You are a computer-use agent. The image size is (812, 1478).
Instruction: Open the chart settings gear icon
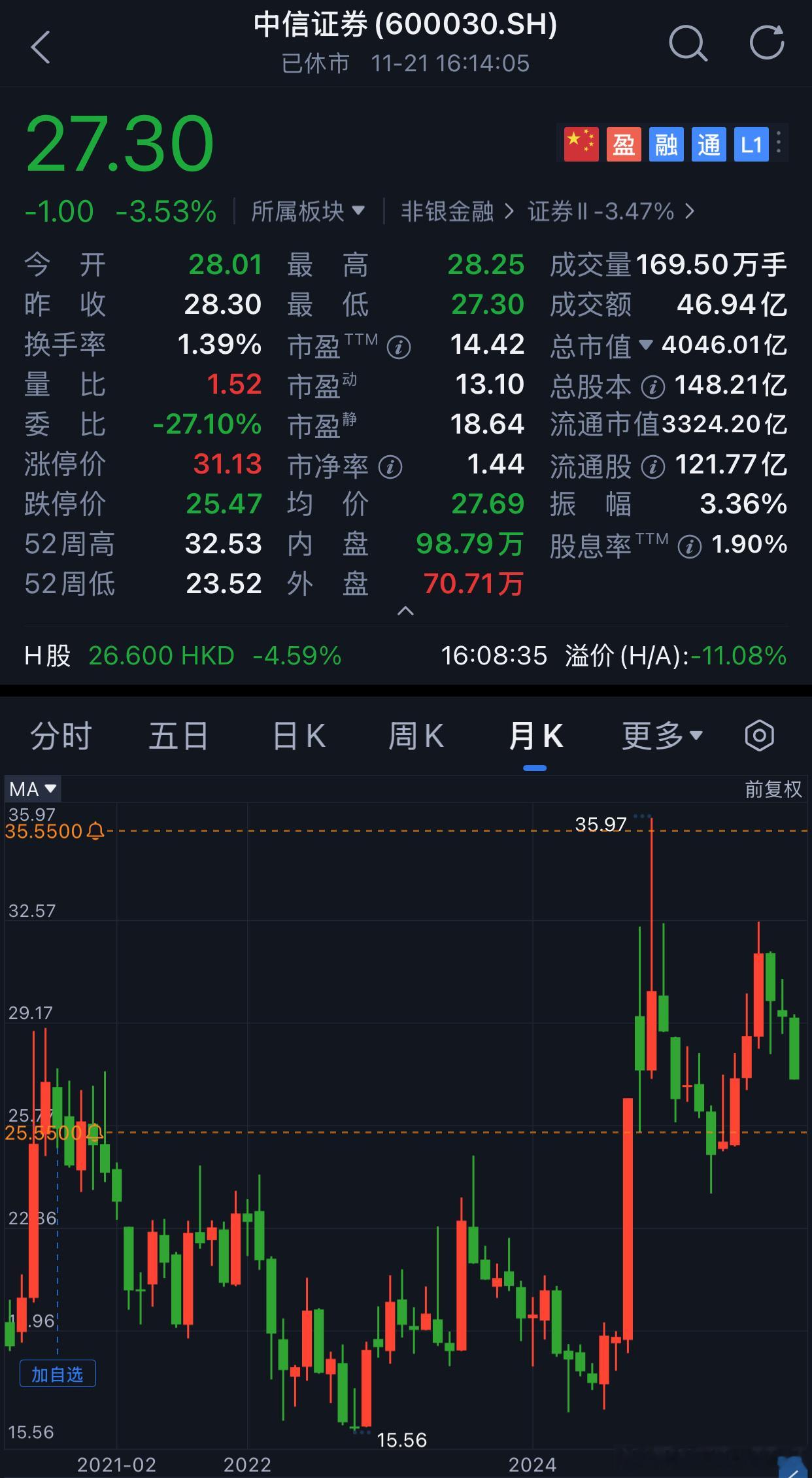pos(758,735)
